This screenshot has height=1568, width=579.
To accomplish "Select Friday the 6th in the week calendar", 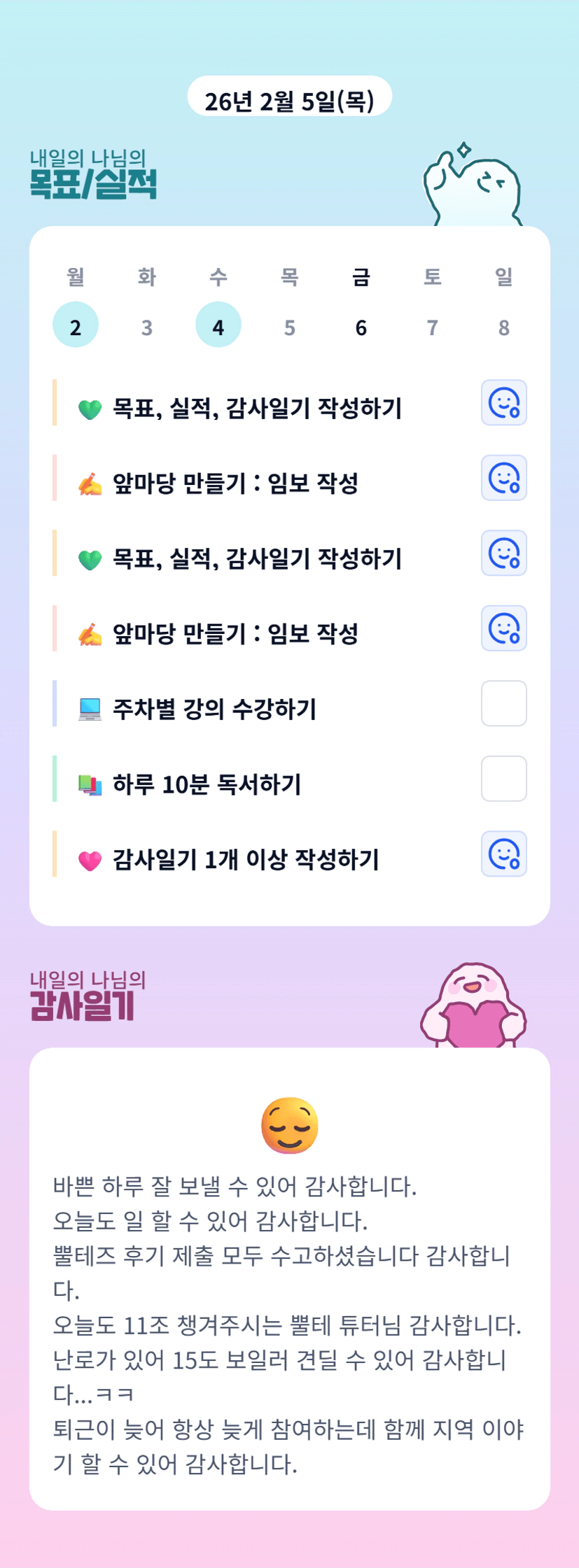I will click(x=361, y=327).
